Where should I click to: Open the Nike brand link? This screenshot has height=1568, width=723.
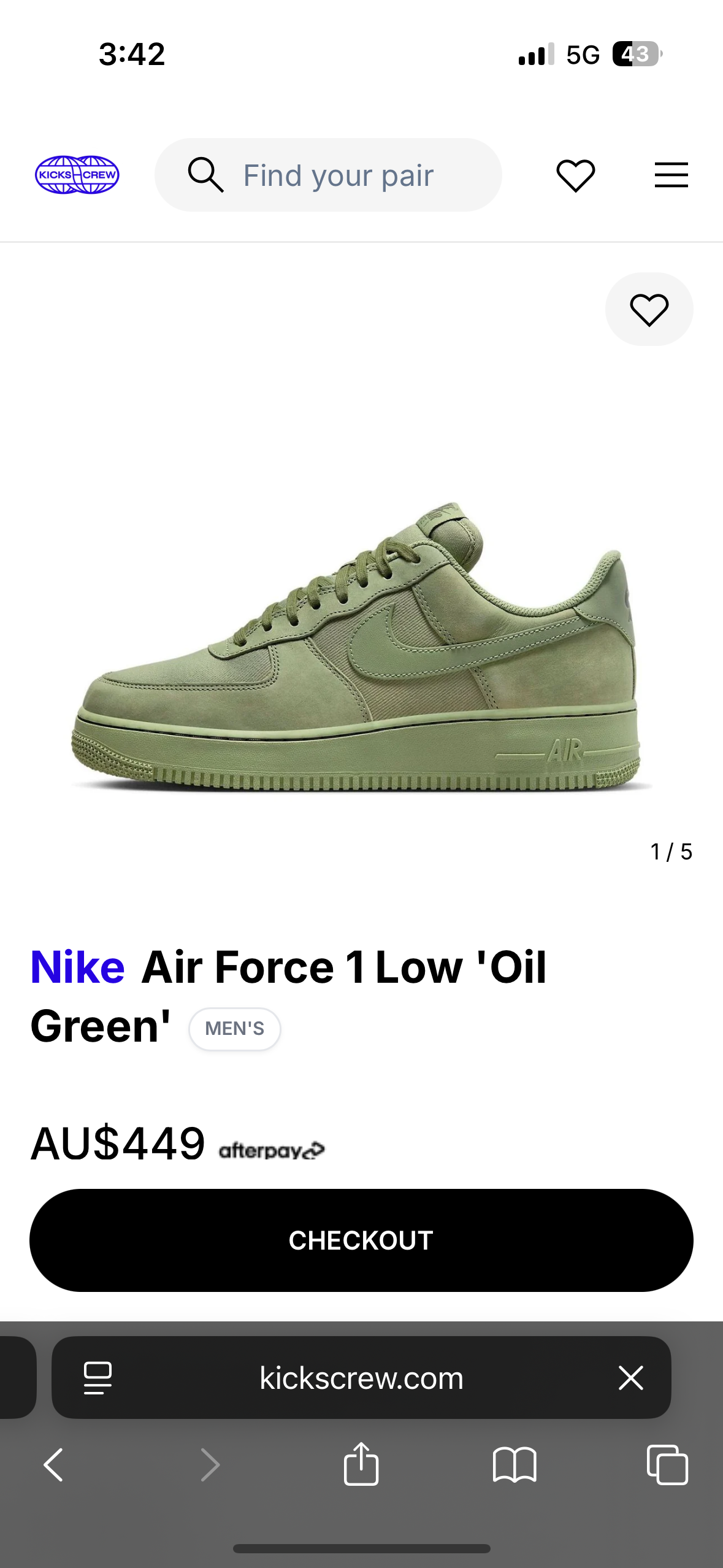coord(78,967)
